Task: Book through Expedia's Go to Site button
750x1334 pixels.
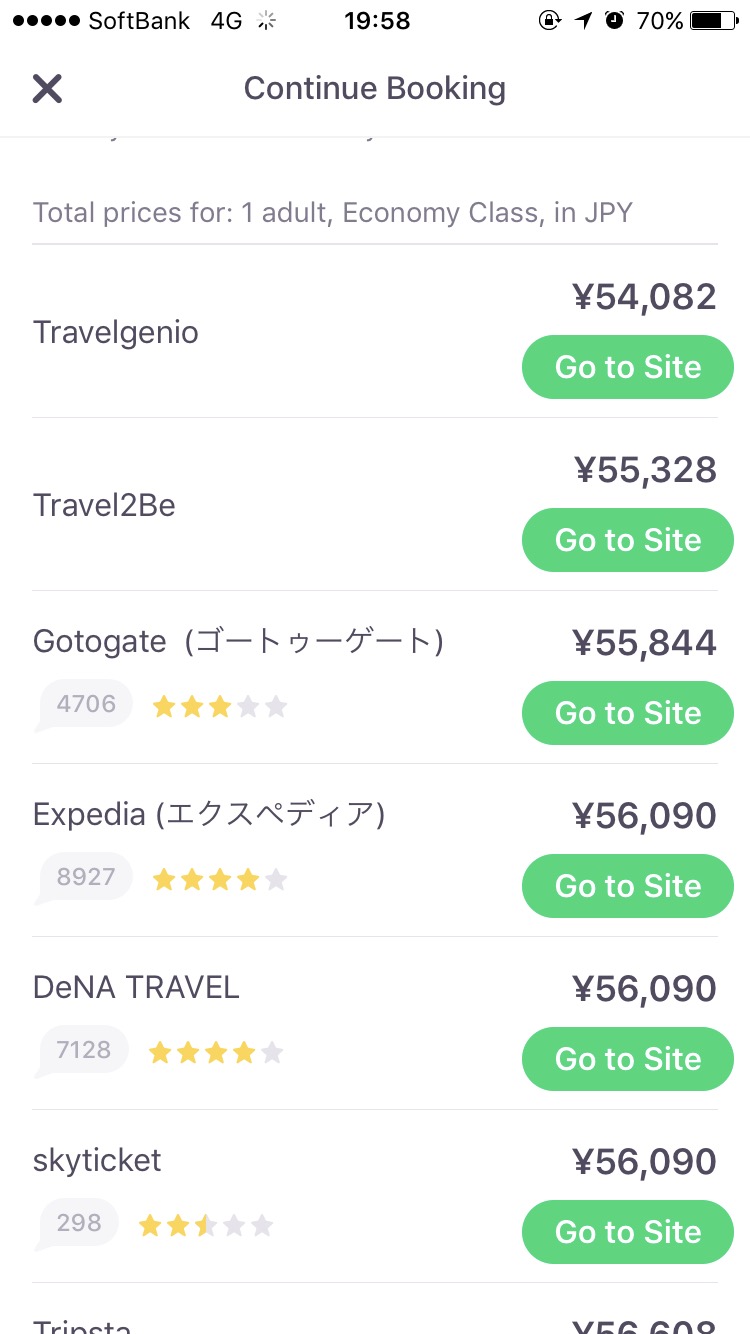Action: pos(628,886)
